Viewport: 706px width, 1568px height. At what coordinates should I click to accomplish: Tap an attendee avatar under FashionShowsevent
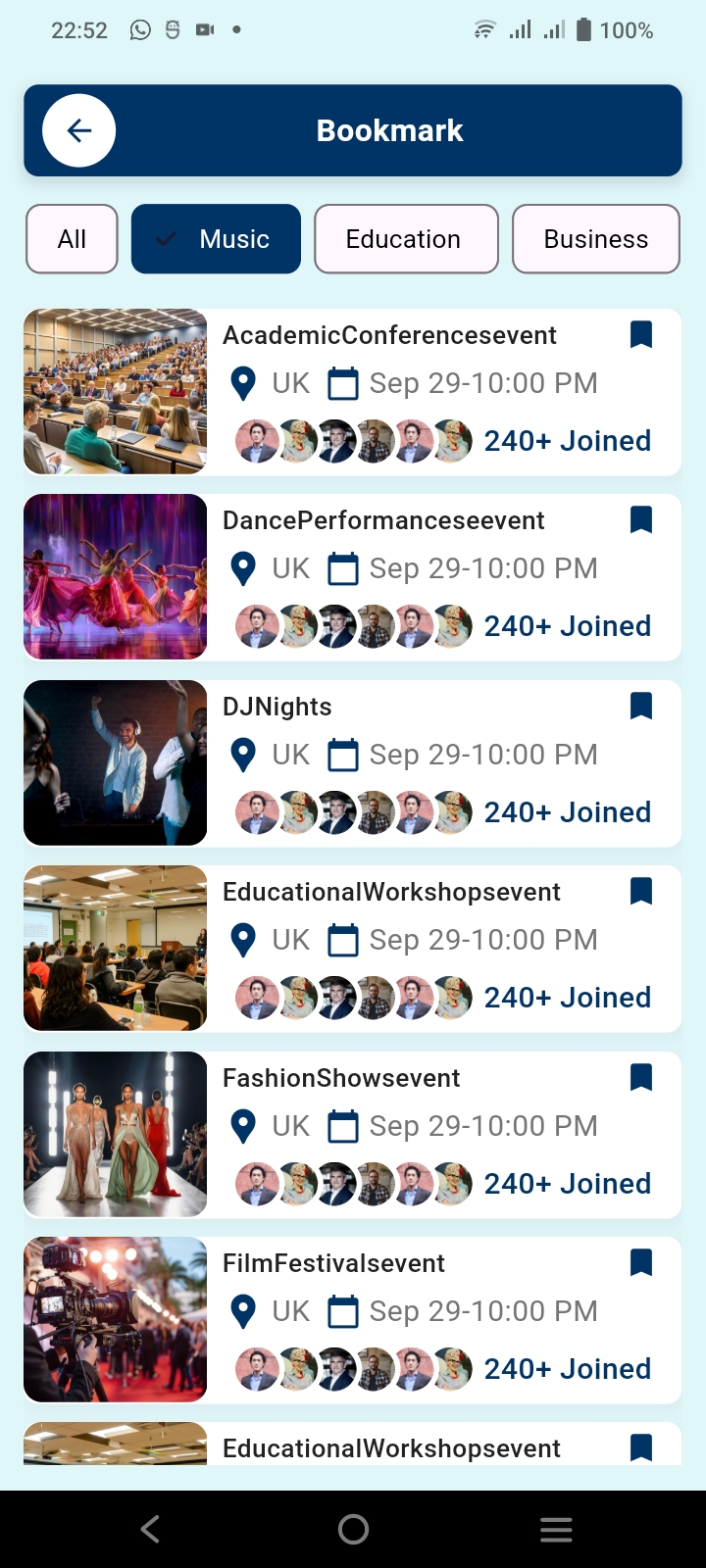[x=257, y=1183]
